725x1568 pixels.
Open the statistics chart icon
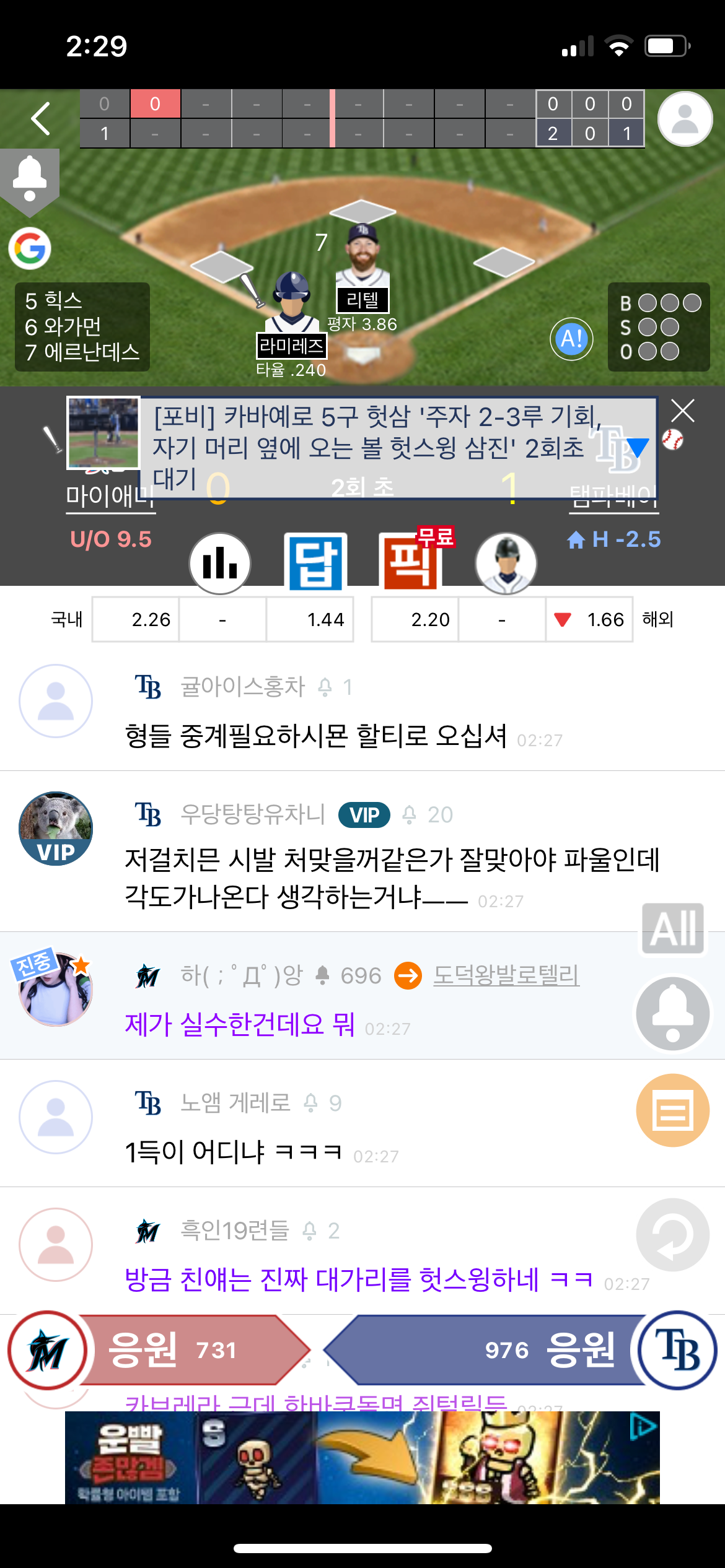220,563
